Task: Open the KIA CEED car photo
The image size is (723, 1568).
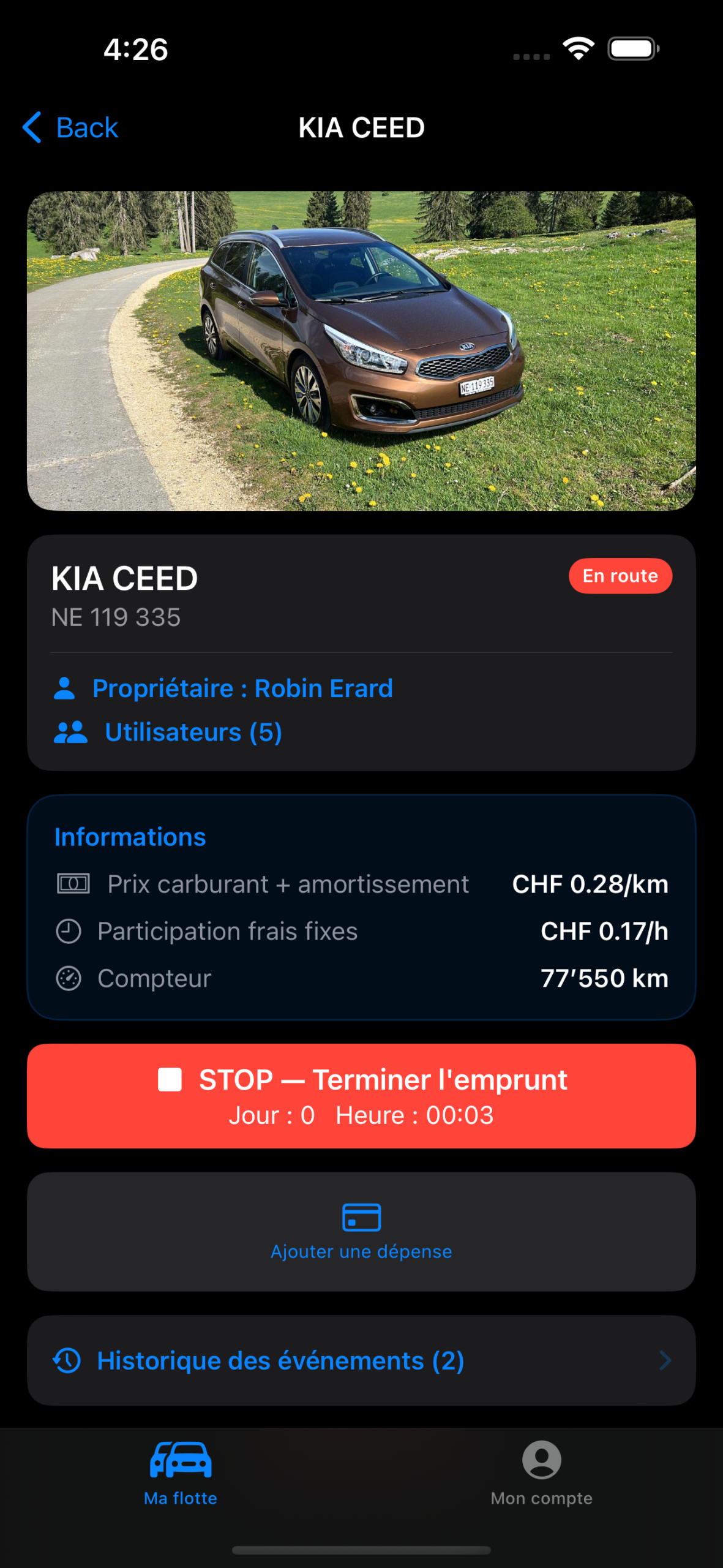Action: tap(361, 350)
